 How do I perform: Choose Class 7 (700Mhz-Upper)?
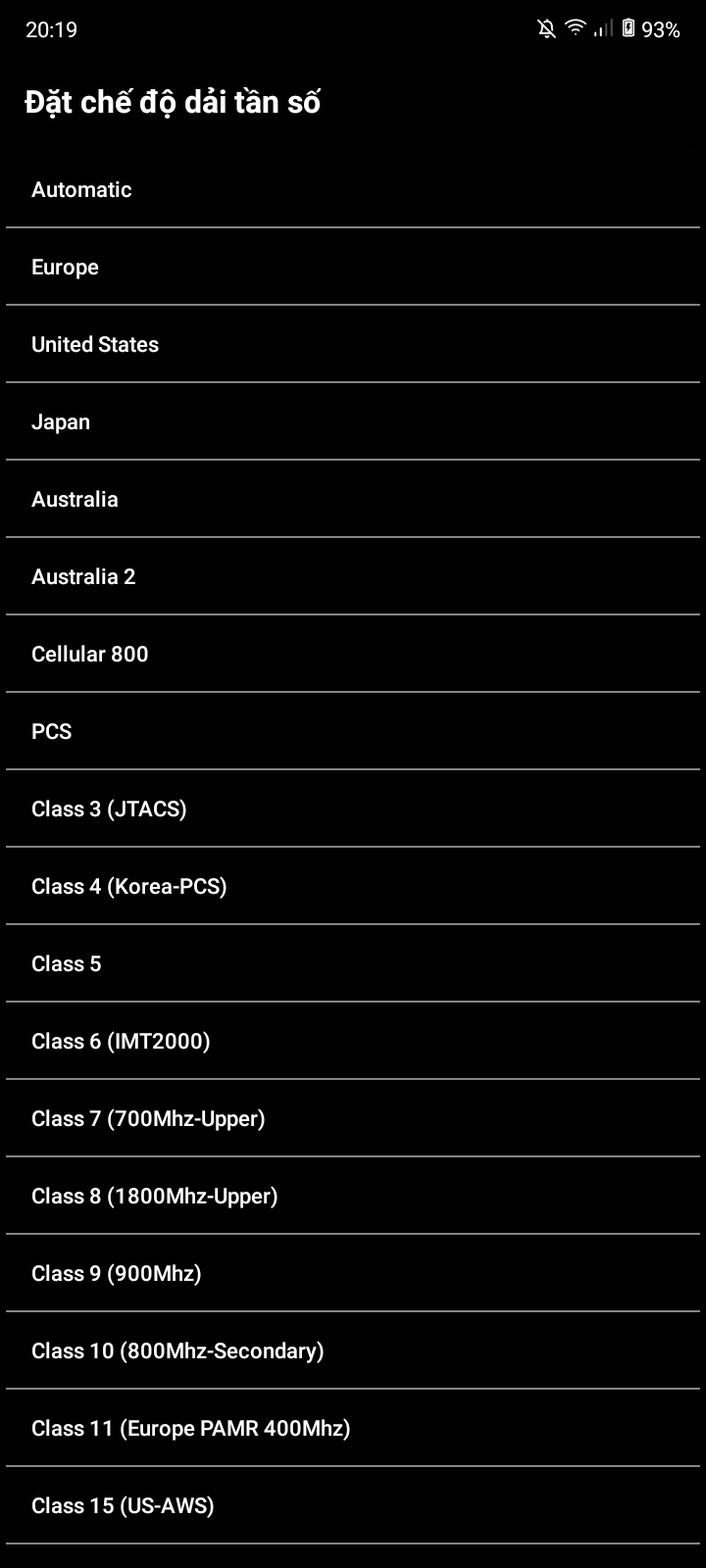[148, 1119]
